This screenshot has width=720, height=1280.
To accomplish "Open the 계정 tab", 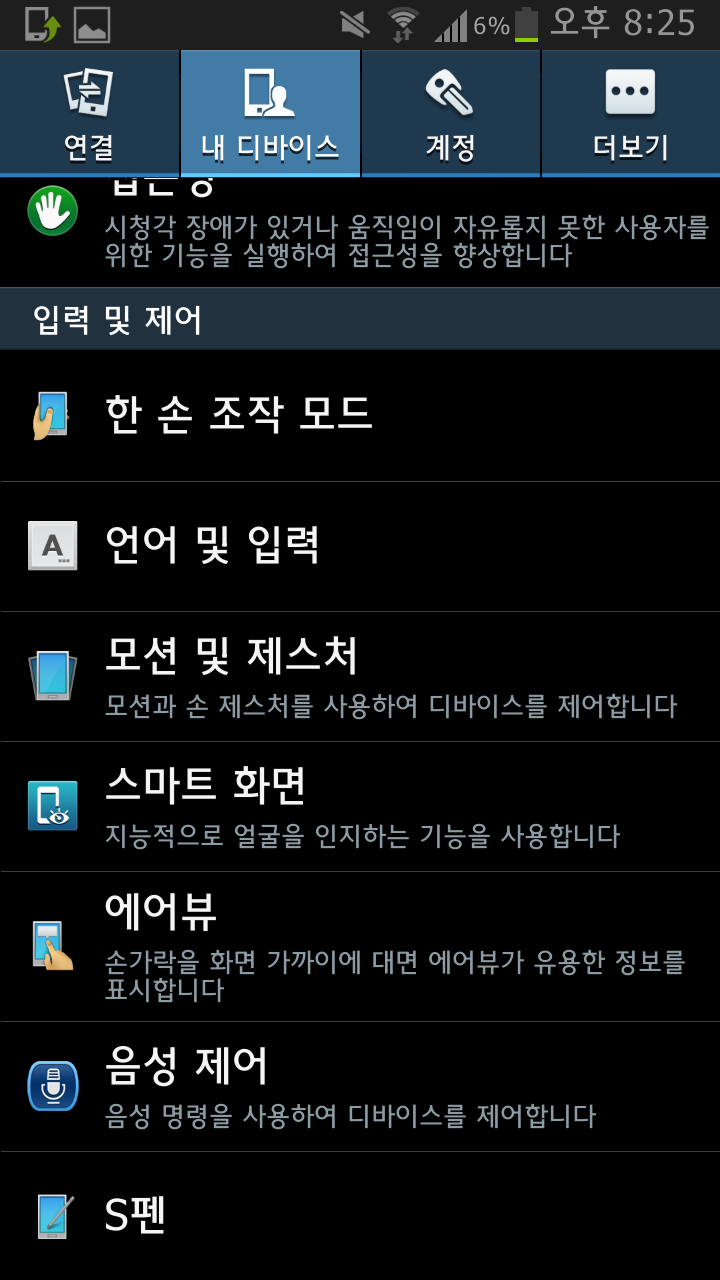I will point(450,113).
